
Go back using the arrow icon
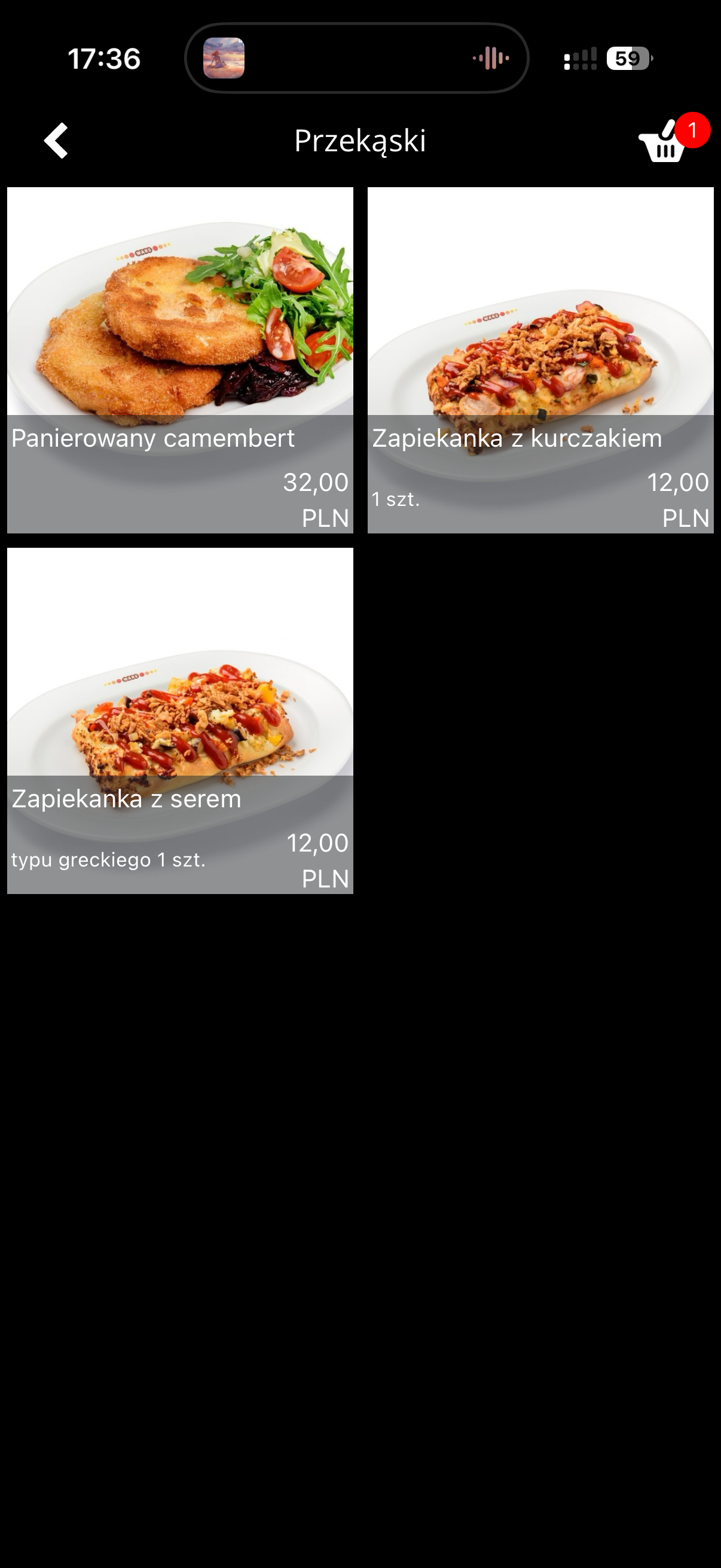pyautogui.click(x=56, y=141)
